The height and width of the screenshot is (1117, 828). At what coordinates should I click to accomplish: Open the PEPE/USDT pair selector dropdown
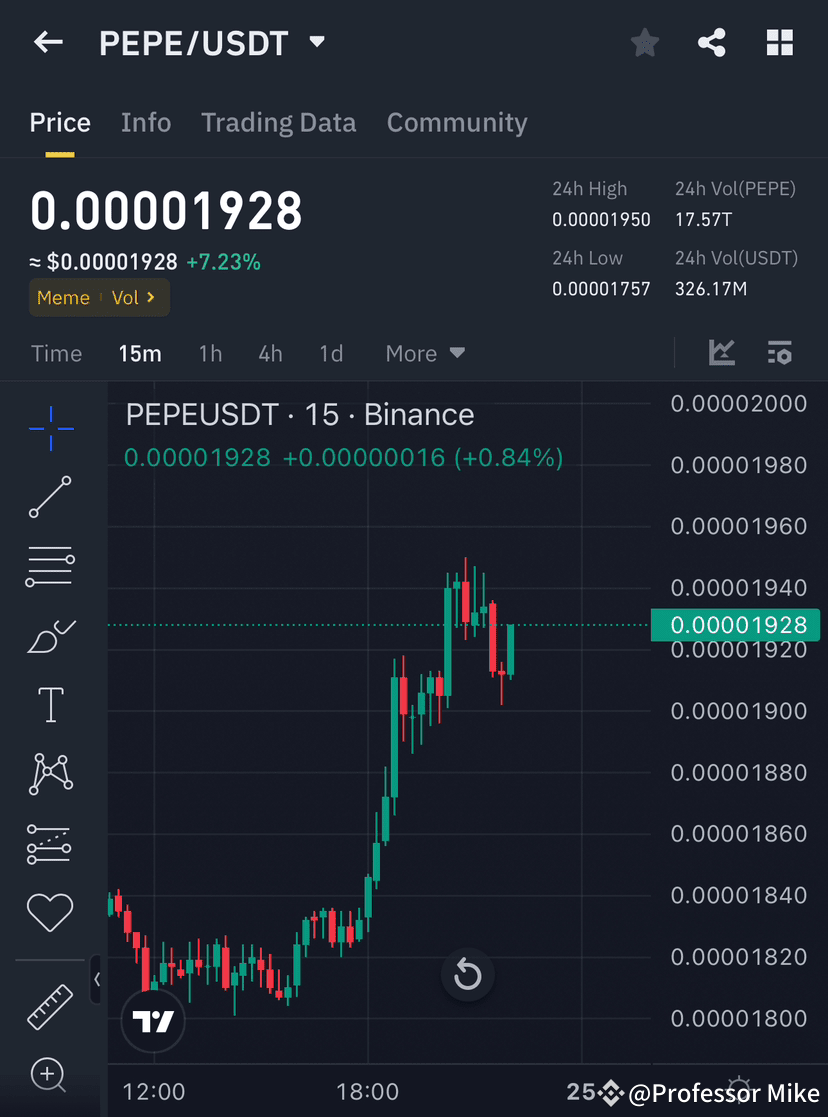(x=316, y=42)
